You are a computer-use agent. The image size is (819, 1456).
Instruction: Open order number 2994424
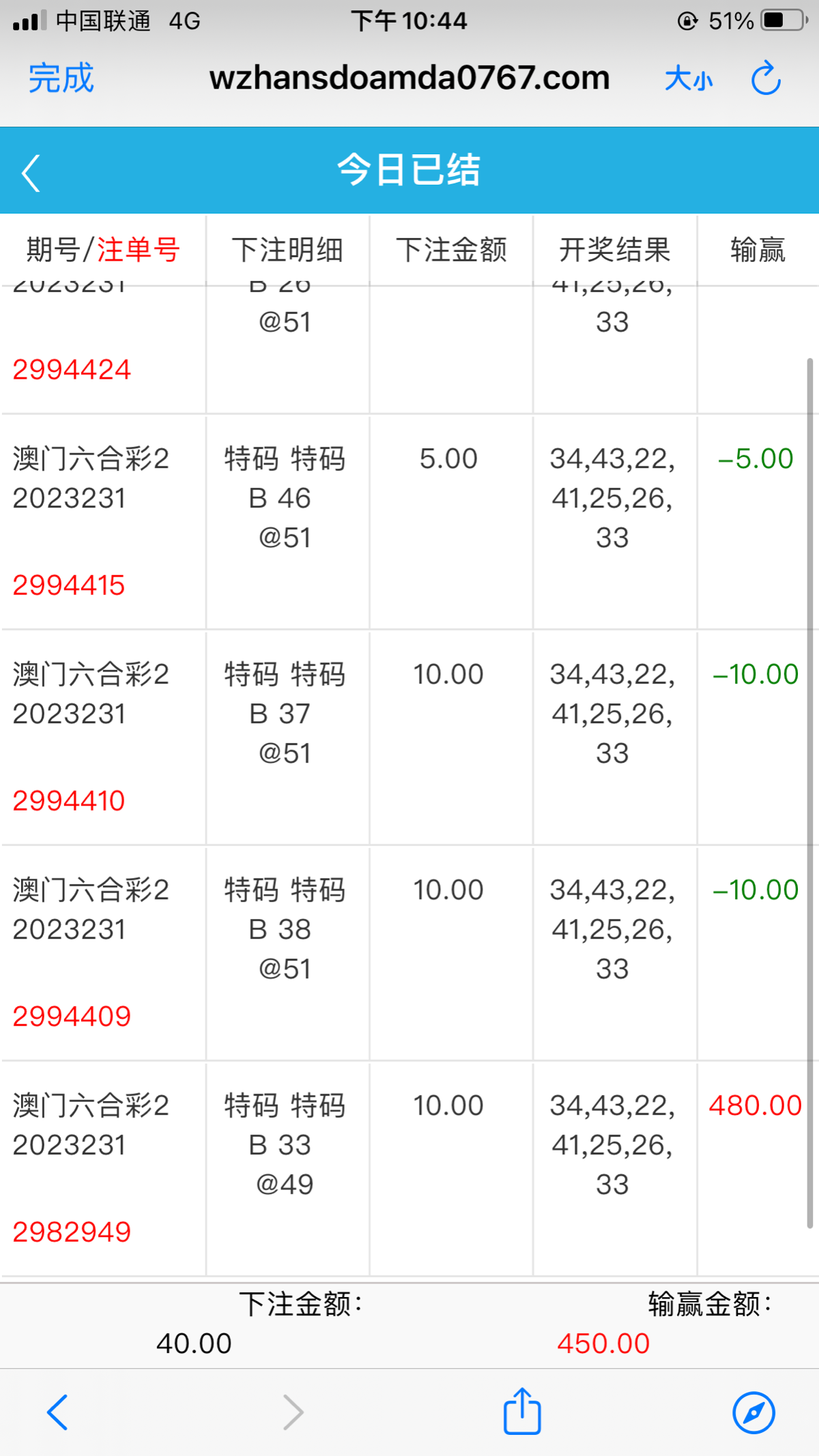tap(70, 369)
